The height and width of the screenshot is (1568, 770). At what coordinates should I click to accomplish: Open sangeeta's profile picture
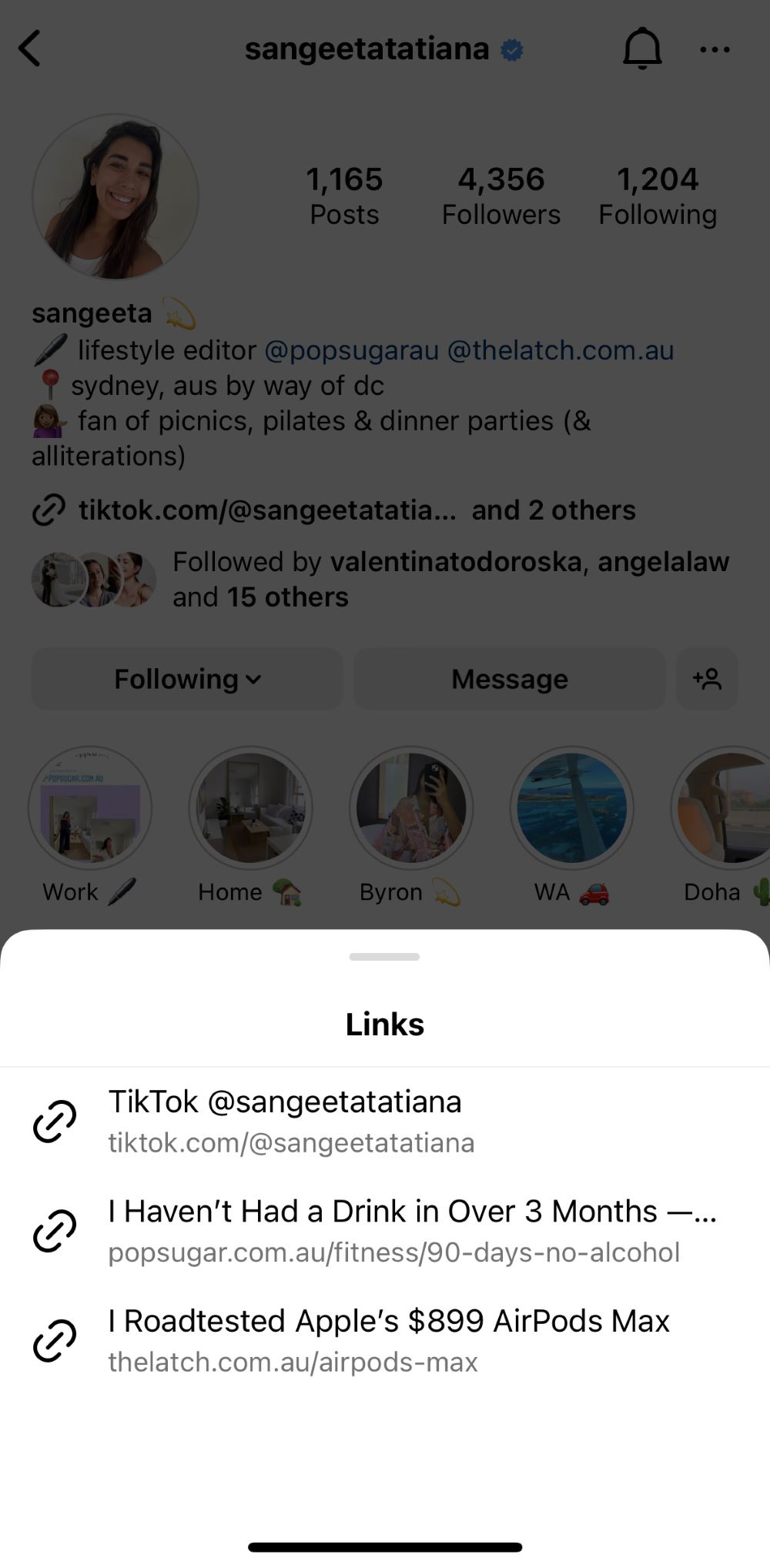pyautogui.click(x=115, y=197)
